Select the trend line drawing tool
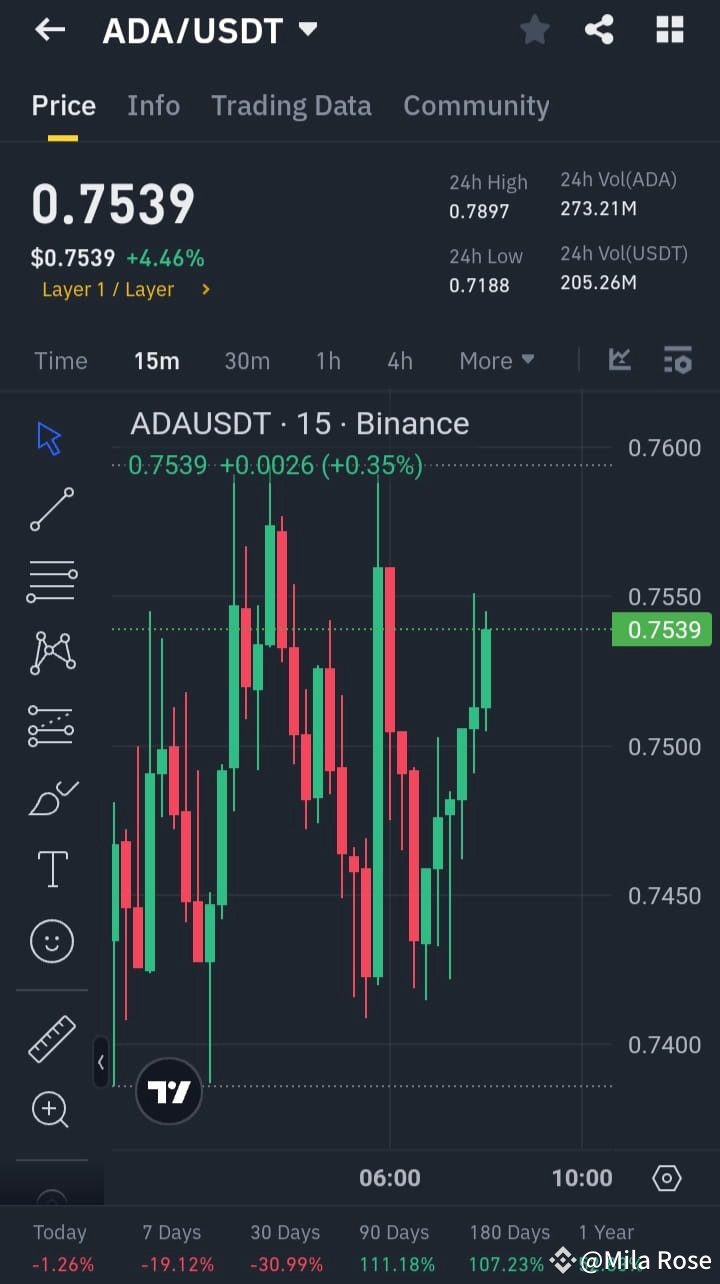 pyautogui.click(x=51, y=509)
